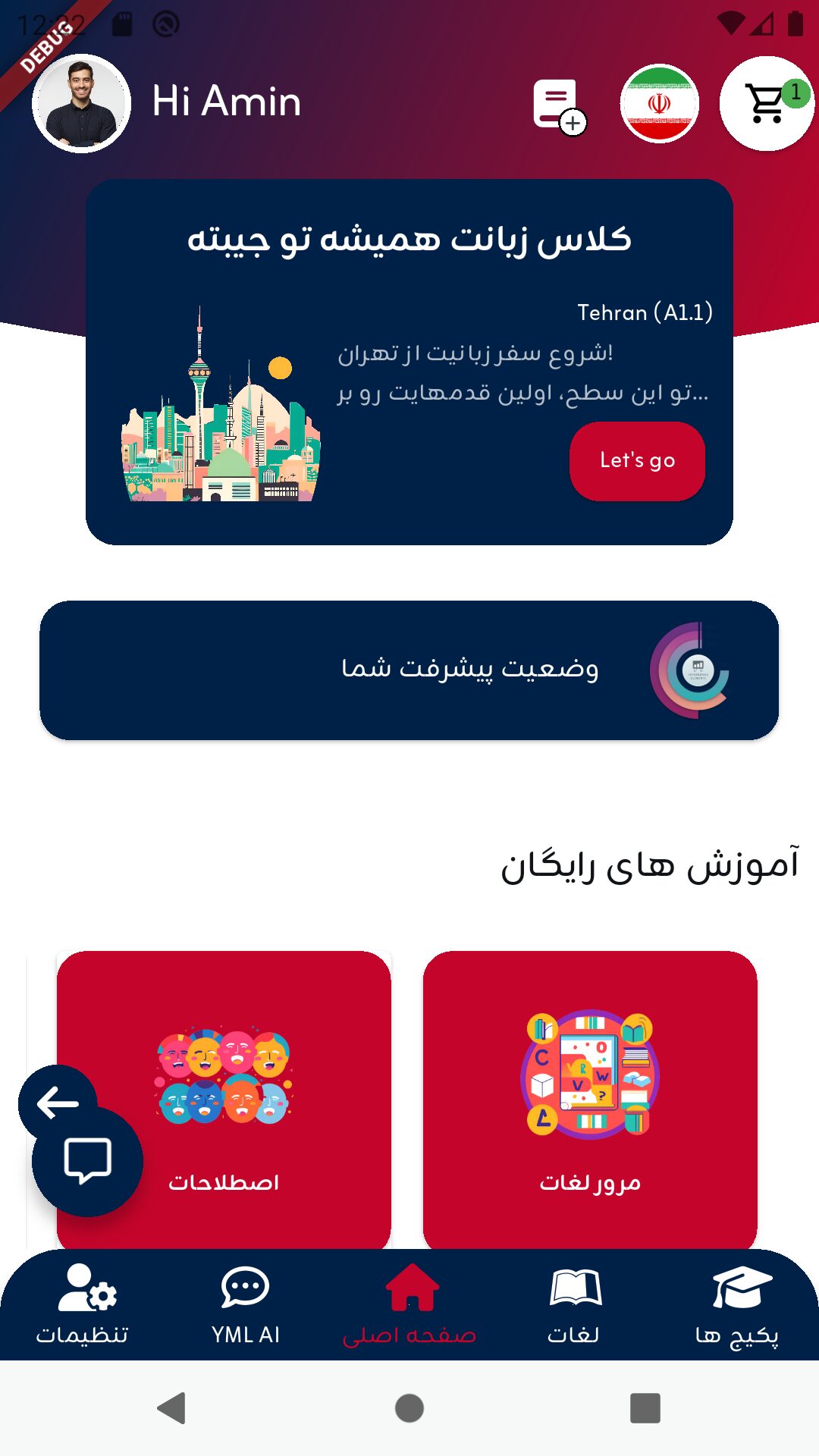Tap the Let's go button
Viewport: 819px width, 1456px height.
[x=637, y=461]
